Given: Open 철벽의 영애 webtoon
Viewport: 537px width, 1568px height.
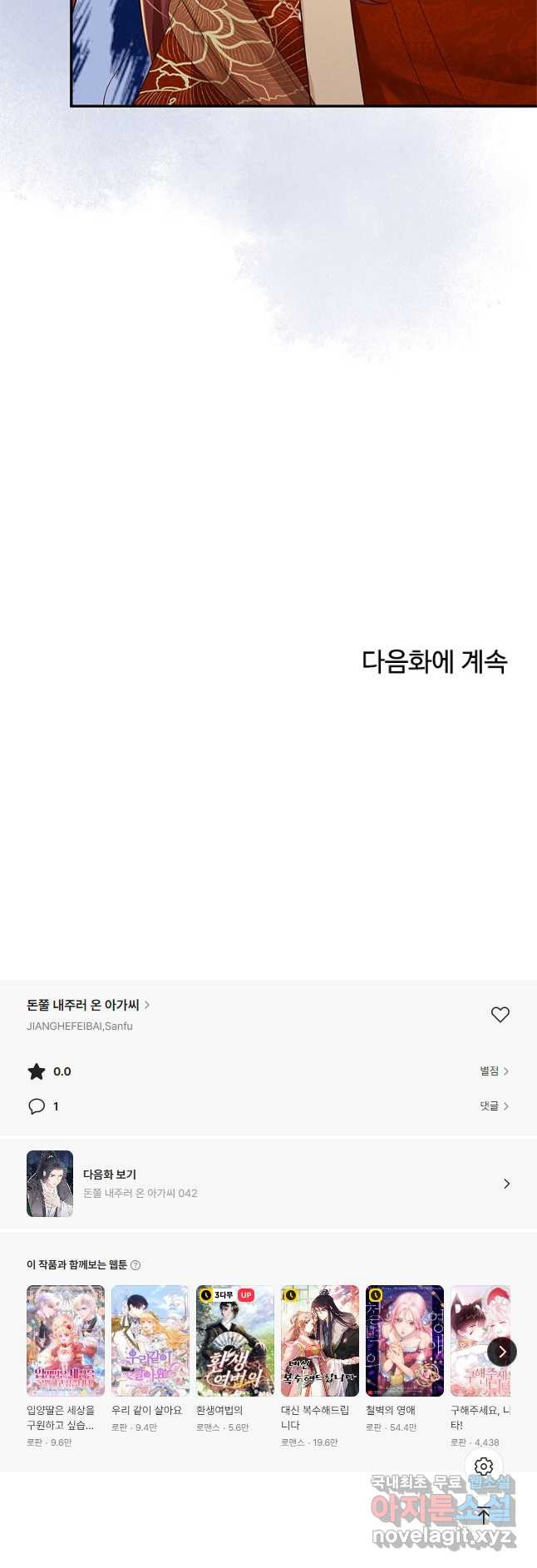Looking at the screenshot, I should (x=405, y=1341).
